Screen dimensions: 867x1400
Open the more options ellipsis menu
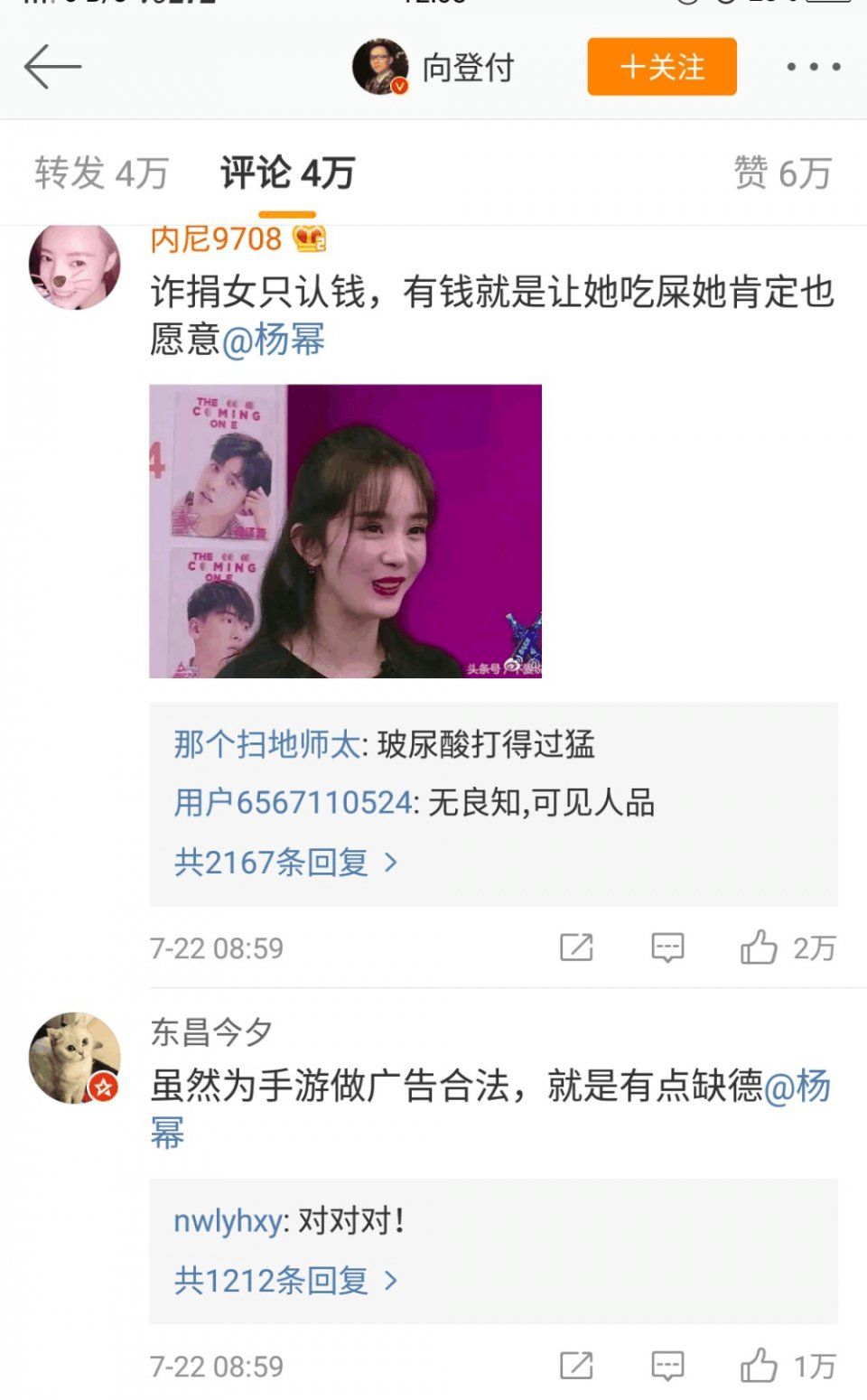point(811,65)
